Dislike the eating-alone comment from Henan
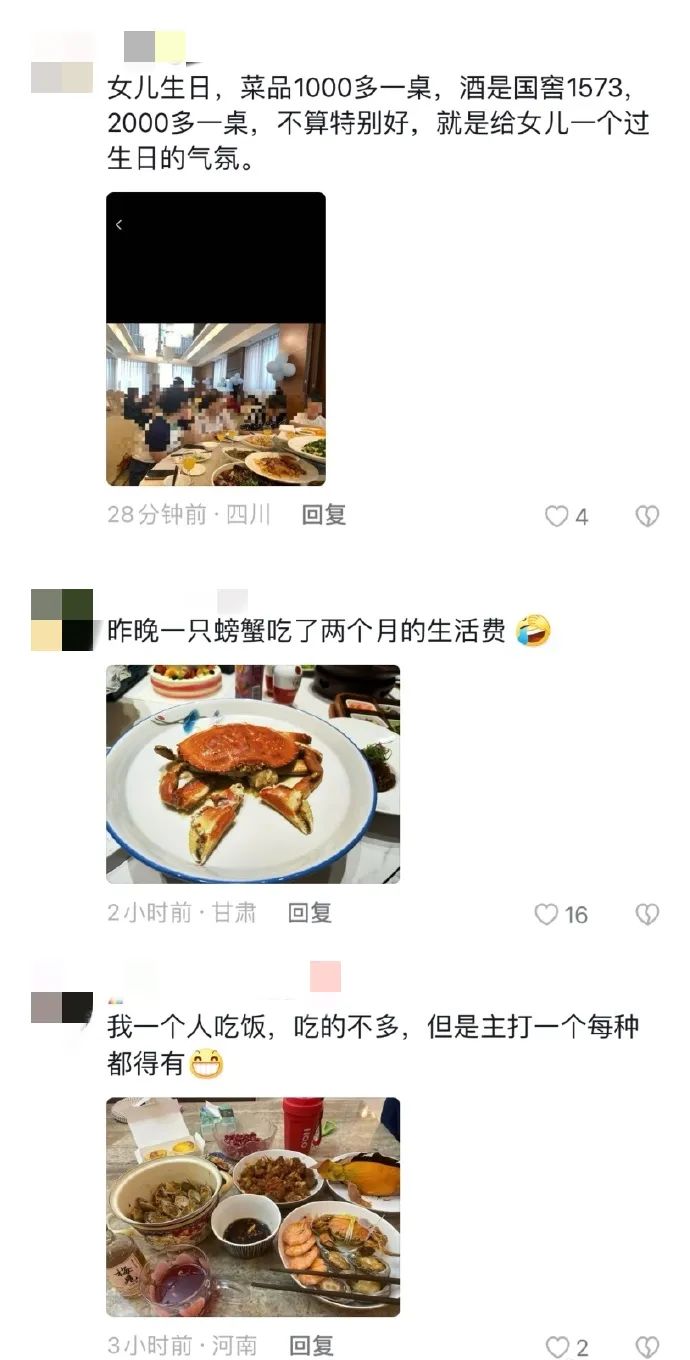Screen dimensions: 690x1360 647,1347
